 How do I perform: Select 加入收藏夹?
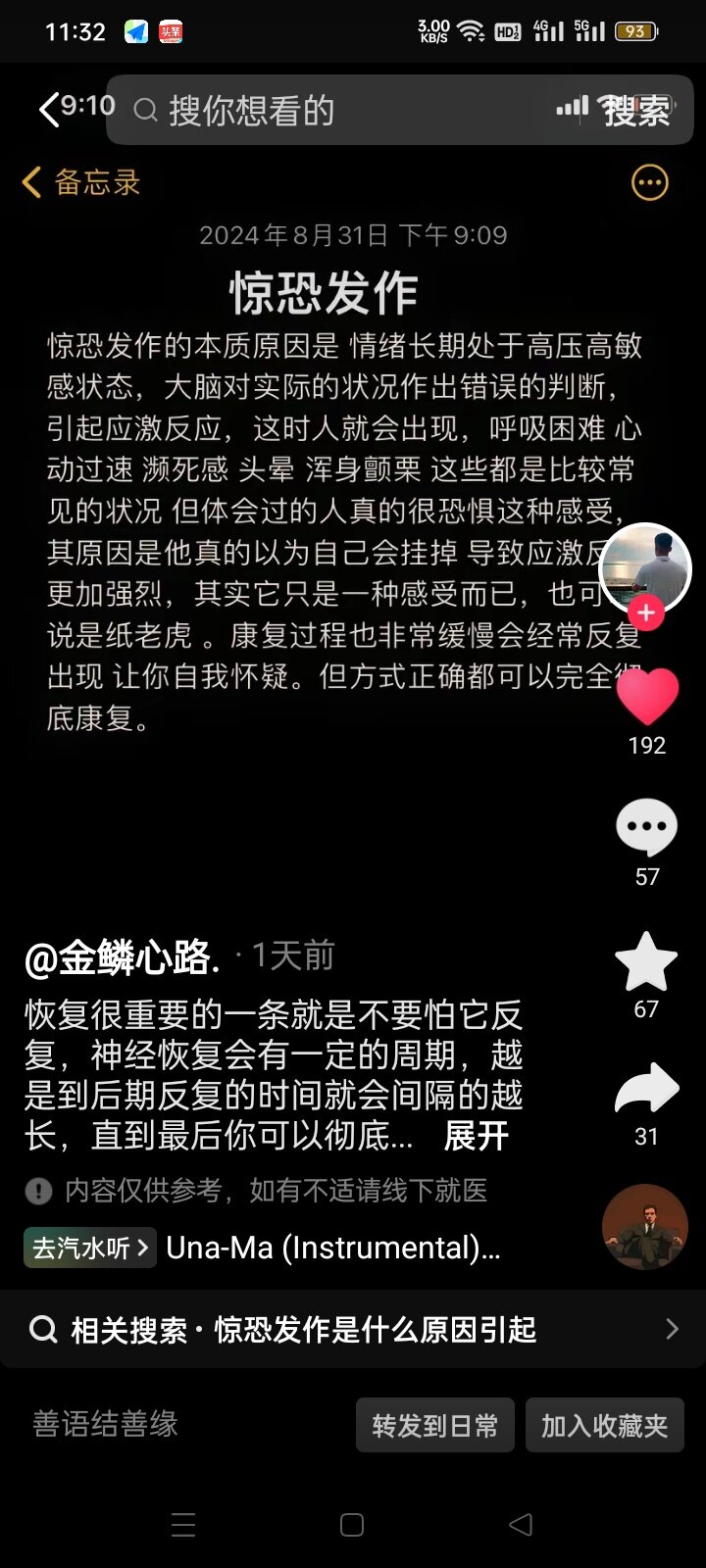coord(604,1425)
